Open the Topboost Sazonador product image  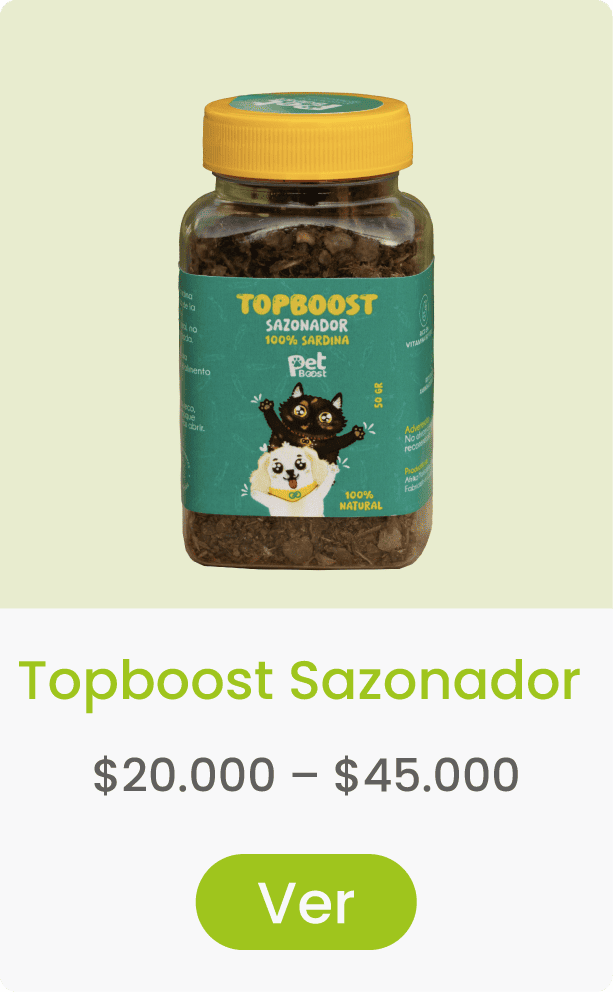[306, 304]
